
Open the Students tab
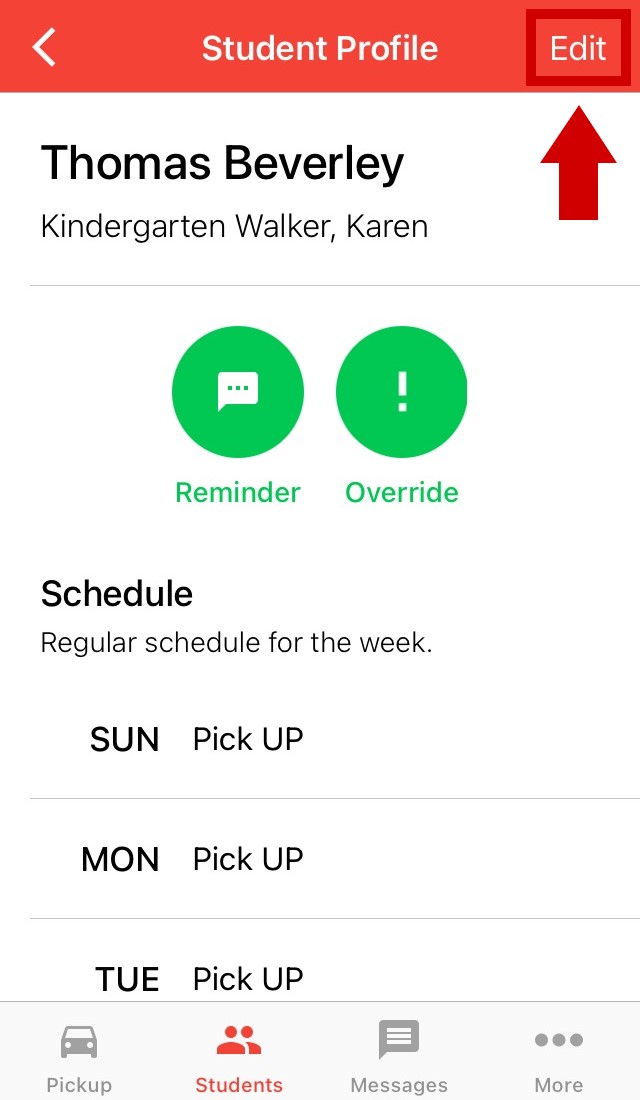click(239, 1055)
